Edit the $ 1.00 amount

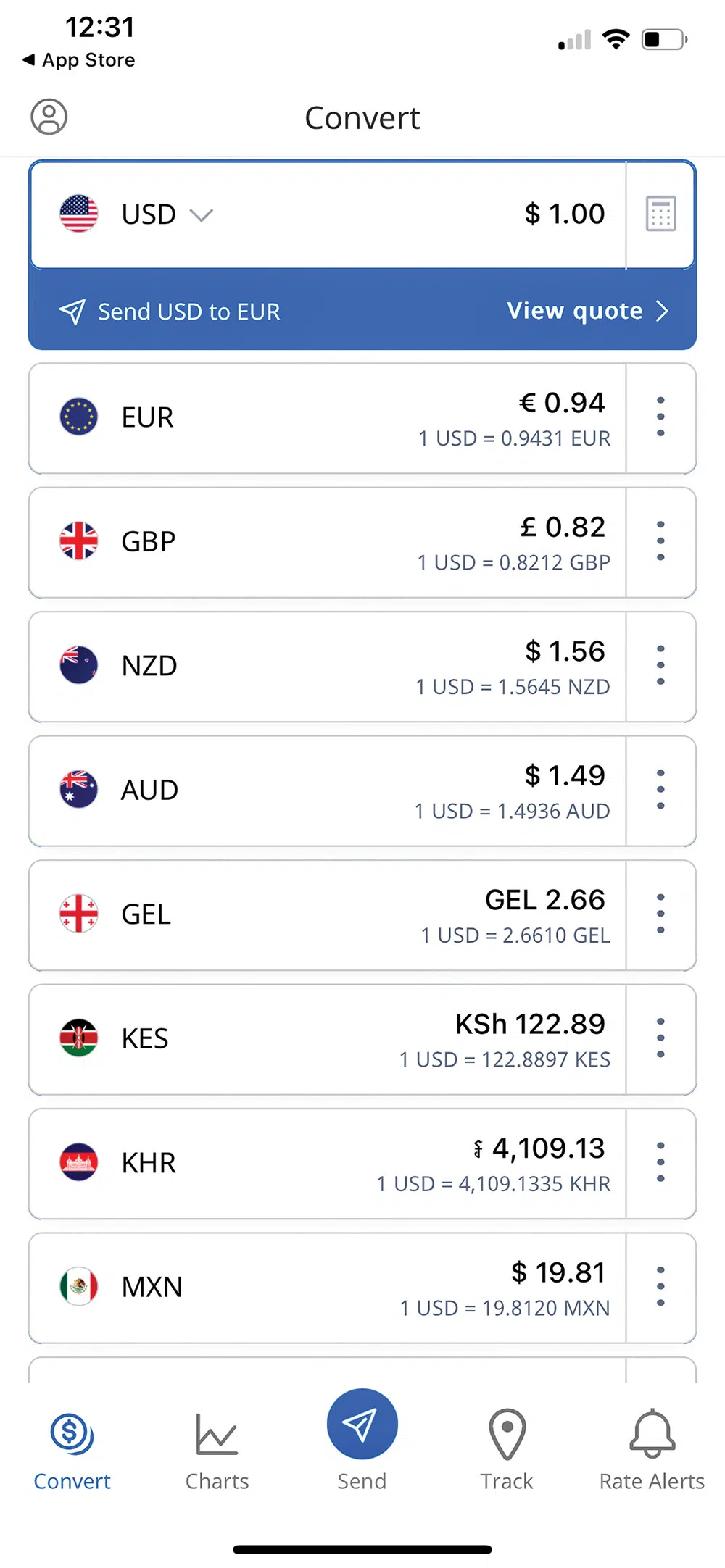564,214
